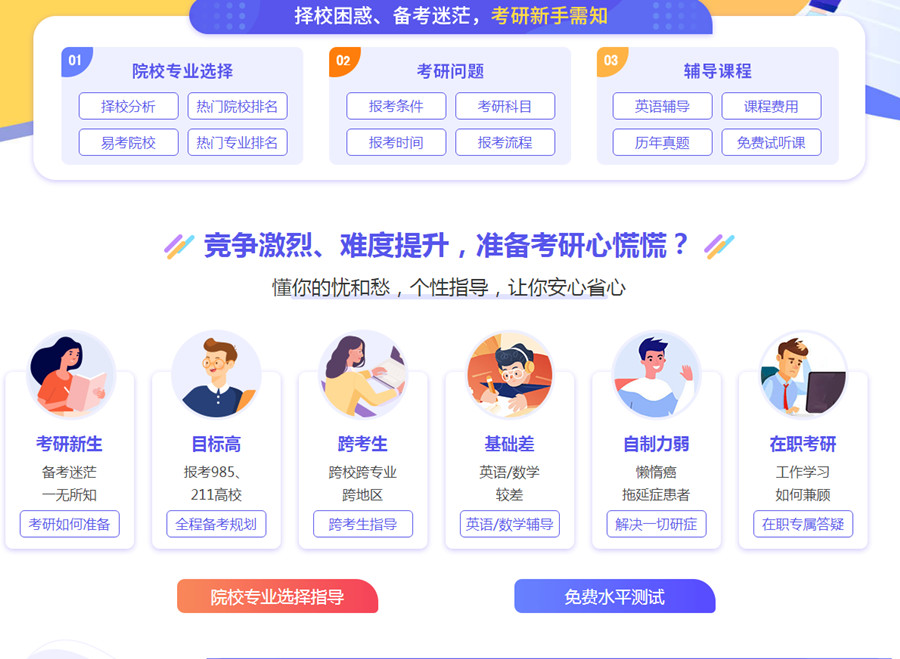
Task: Tap 解决一切研症
Action: pyautogui.click(x=656, y=524)
